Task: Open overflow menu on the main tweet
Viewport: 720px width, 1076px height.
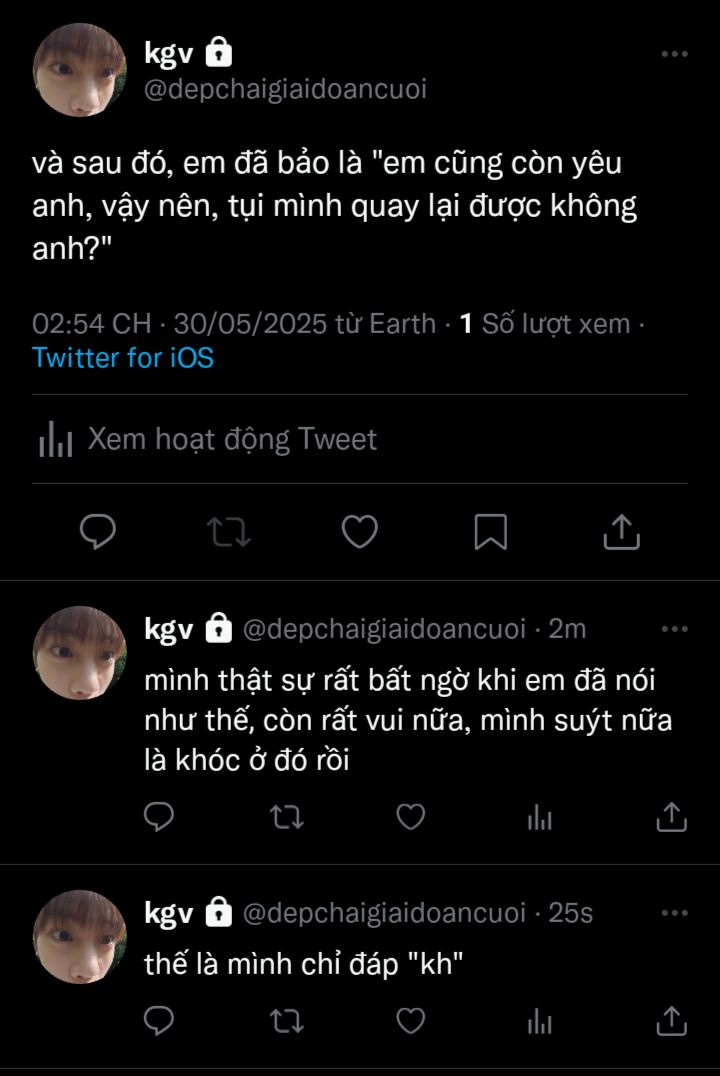Action: point(675,54)
